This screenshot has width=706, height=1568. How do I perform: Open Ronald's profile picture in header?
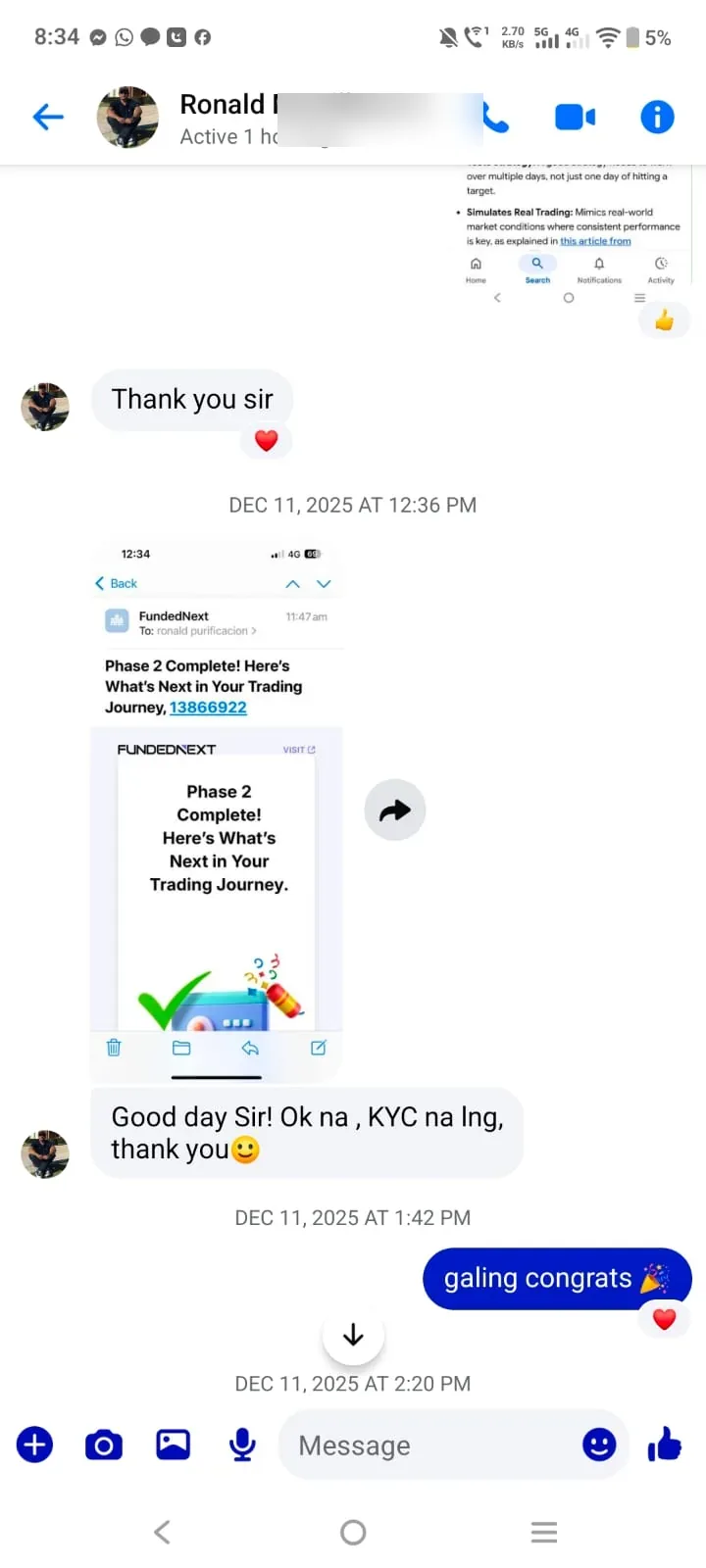[127, 118]
